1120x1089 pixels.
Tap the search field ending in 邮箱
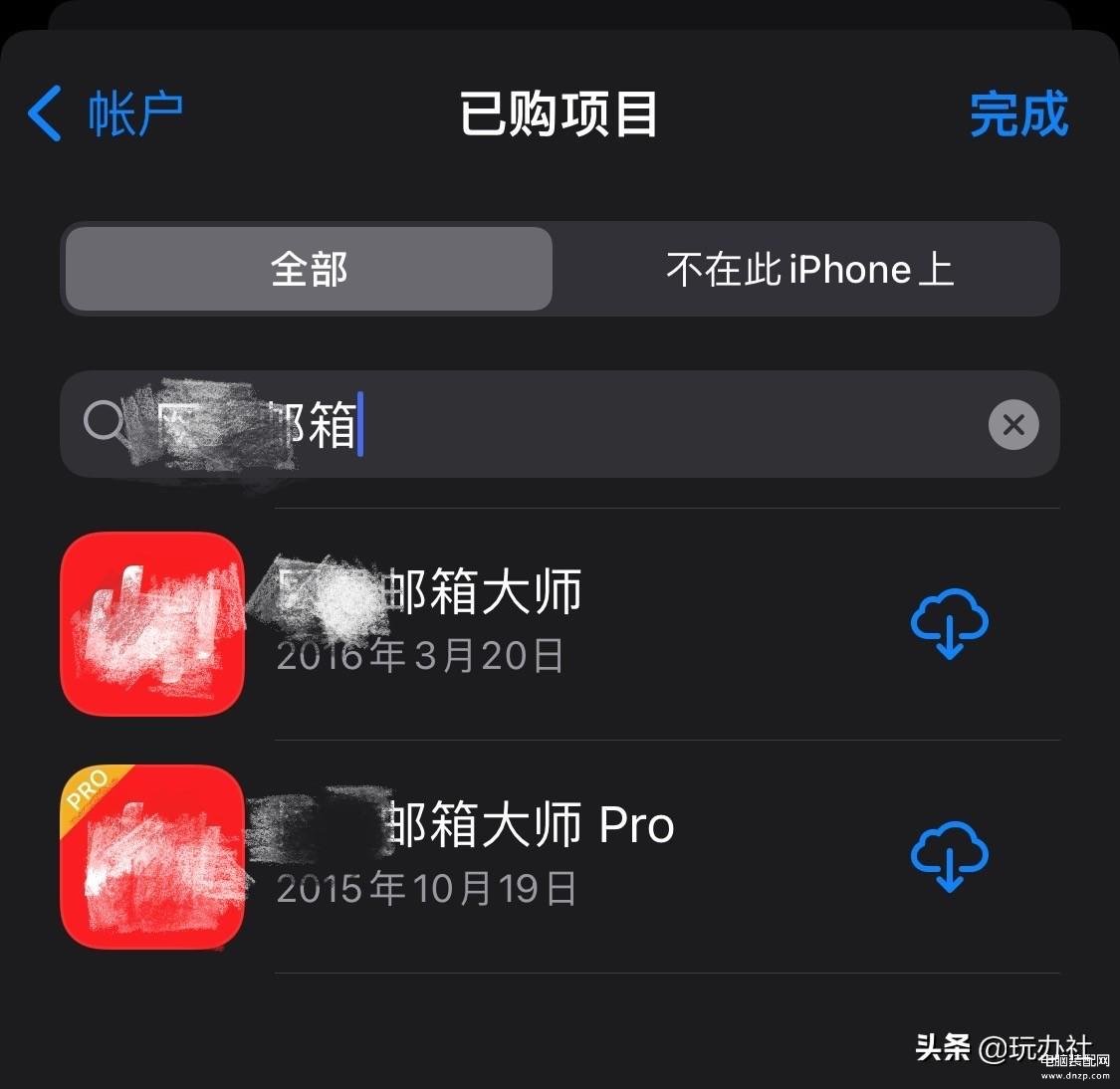point(558,425)
